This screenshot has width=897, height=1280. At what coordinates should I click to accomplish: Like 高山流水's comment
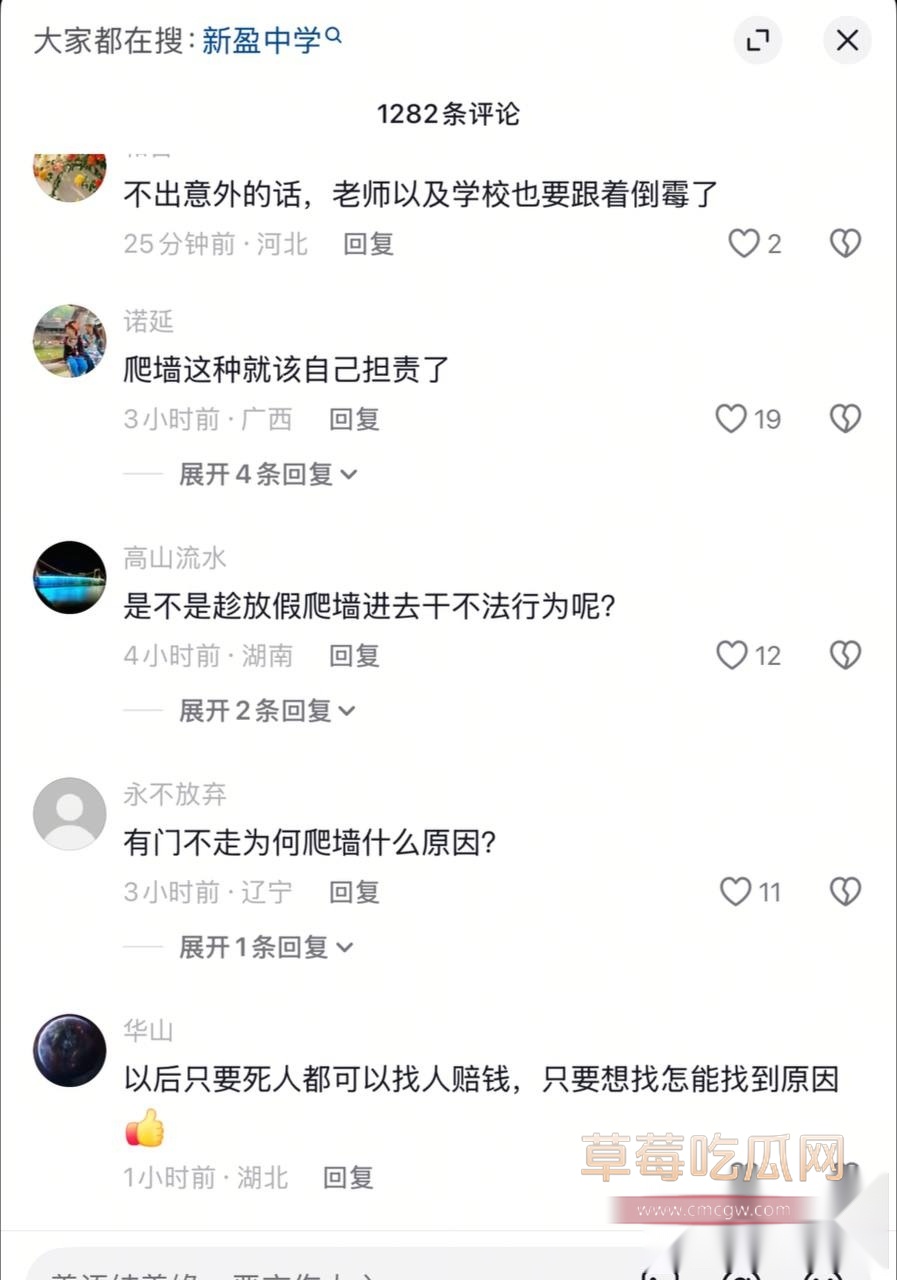(x=733, y=655)
